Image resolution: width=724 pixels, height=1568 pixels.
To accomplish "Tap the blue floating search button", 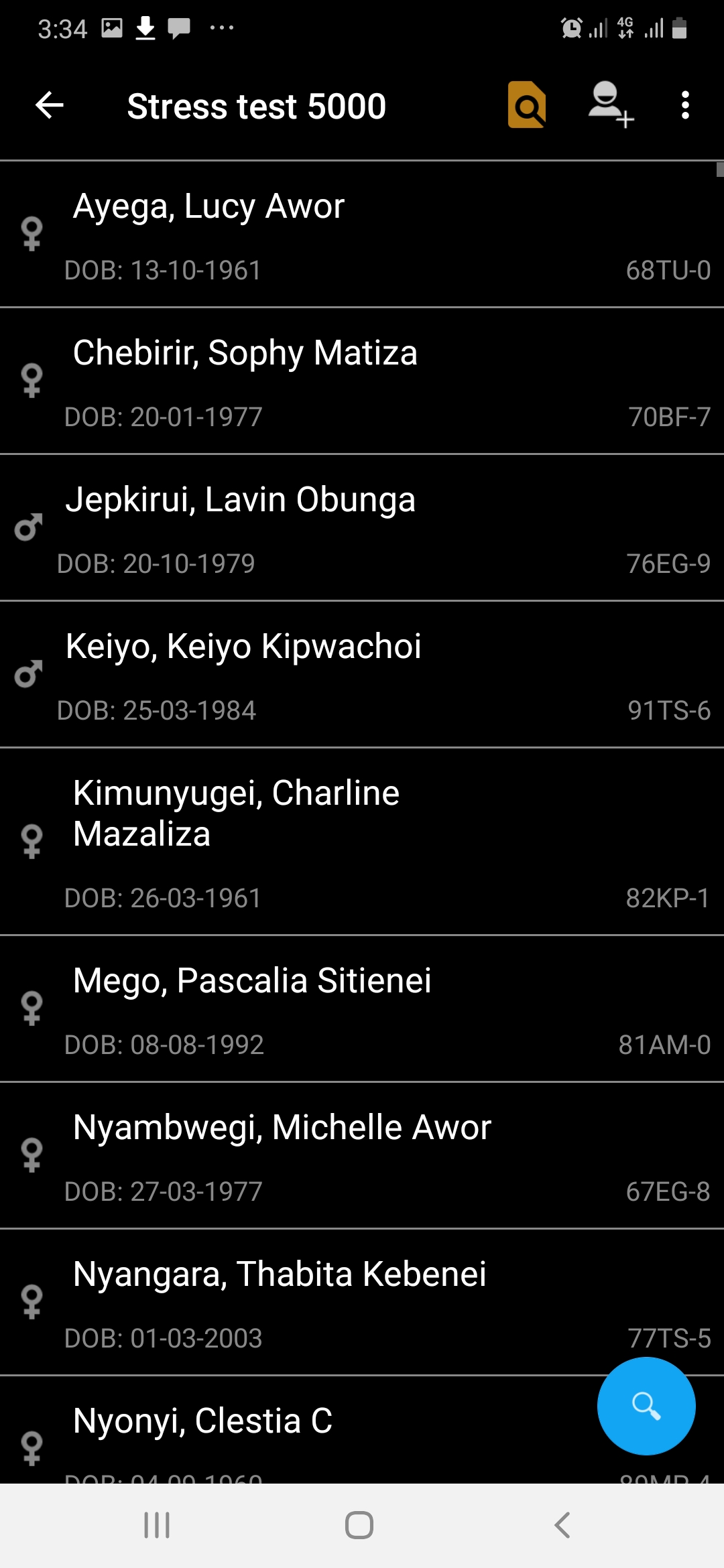I will pyautogui.click(x=646, y=1406).
